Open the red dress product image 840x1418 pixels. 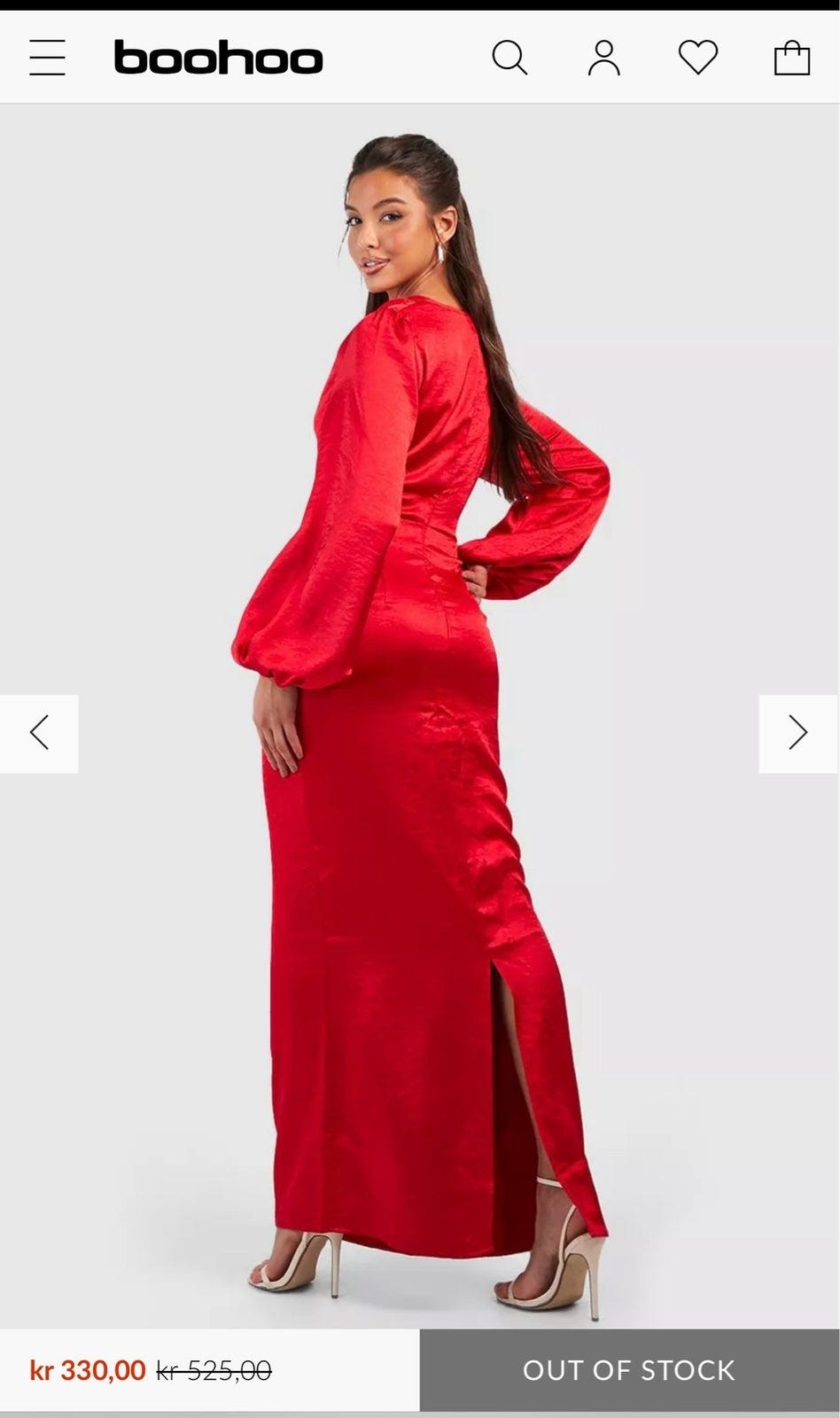coord(420,716)
